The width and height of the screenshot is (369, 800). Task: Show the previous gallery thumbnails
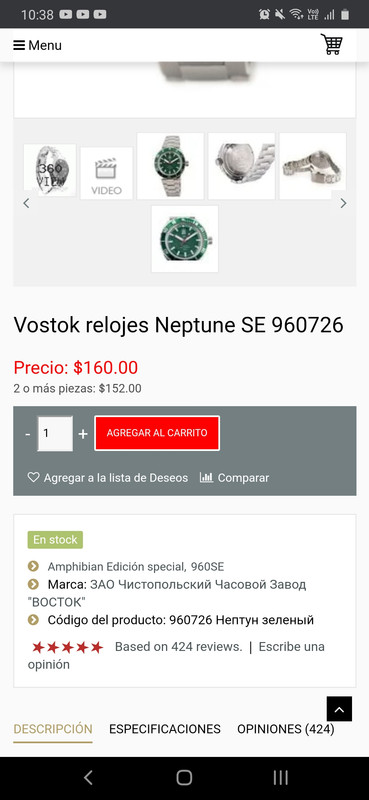(x=27, y=203)
